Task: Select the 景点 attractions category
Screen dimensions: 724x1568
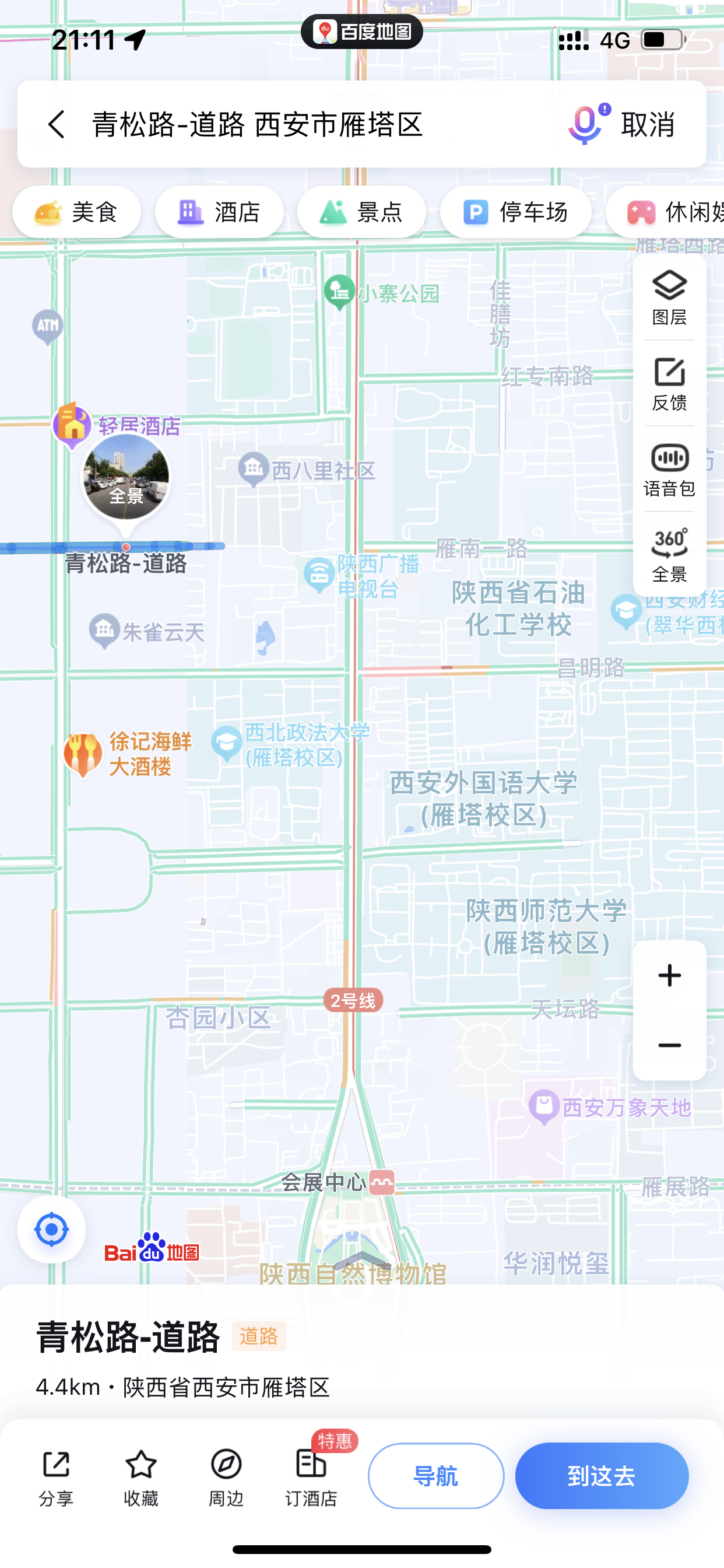Action: pos(361,211)
